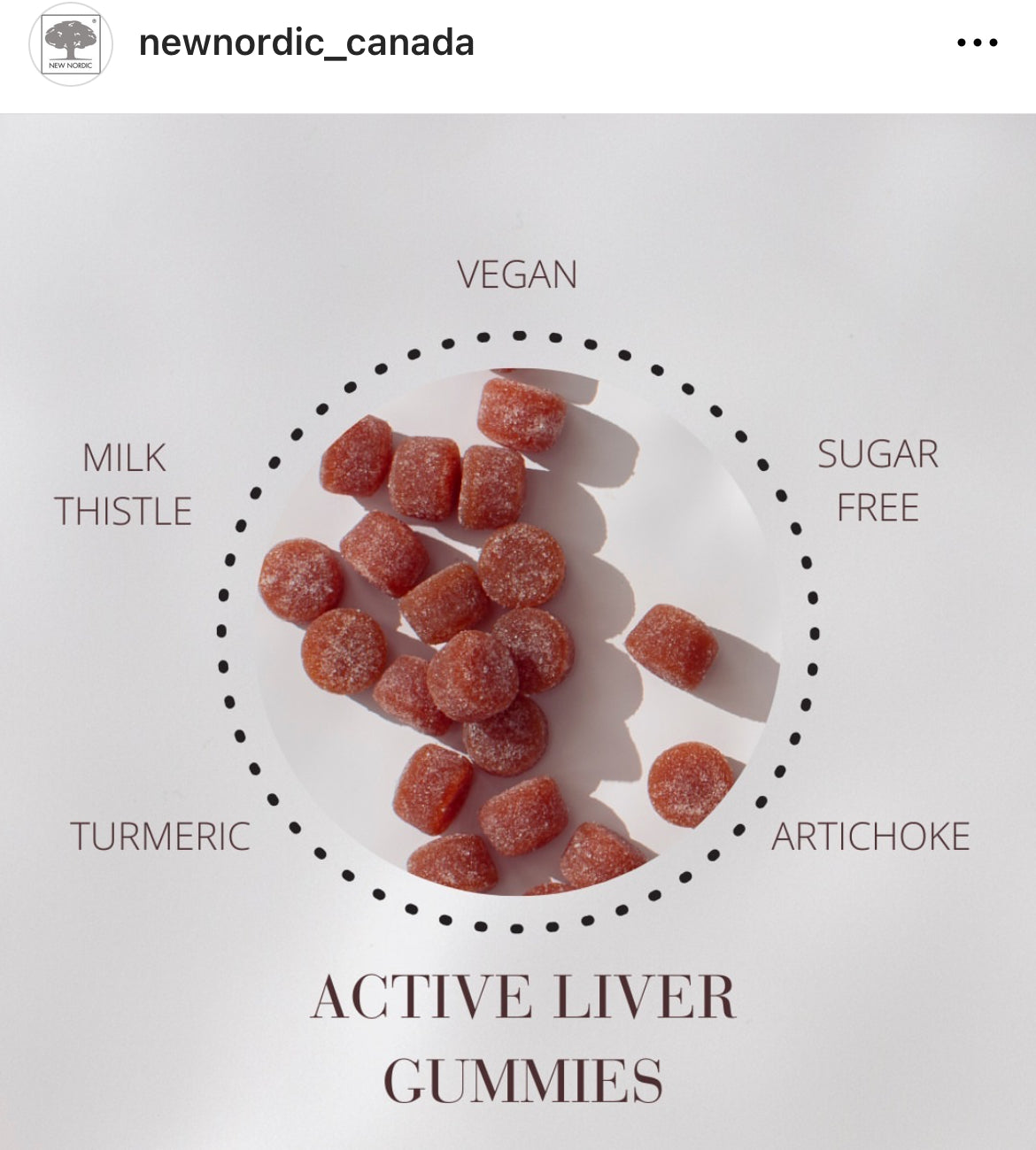Tap the Active Liver Gummies post image

pyautogui.click(x=518, y=630)
